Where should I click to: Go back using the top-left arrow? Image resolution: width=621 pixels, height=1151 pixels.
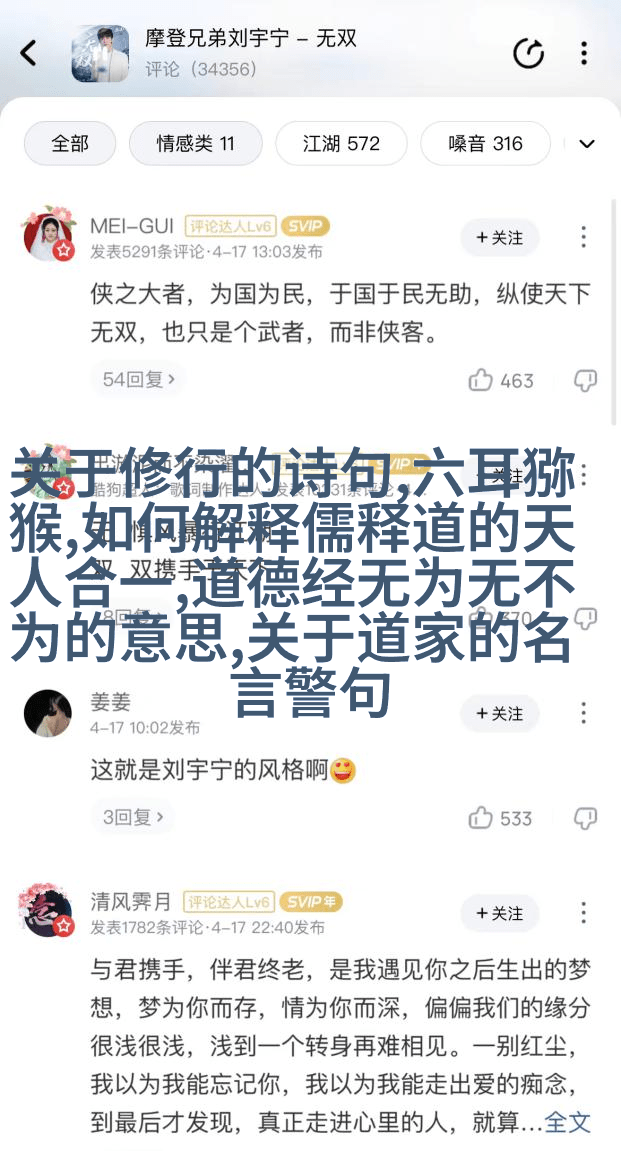29,53
